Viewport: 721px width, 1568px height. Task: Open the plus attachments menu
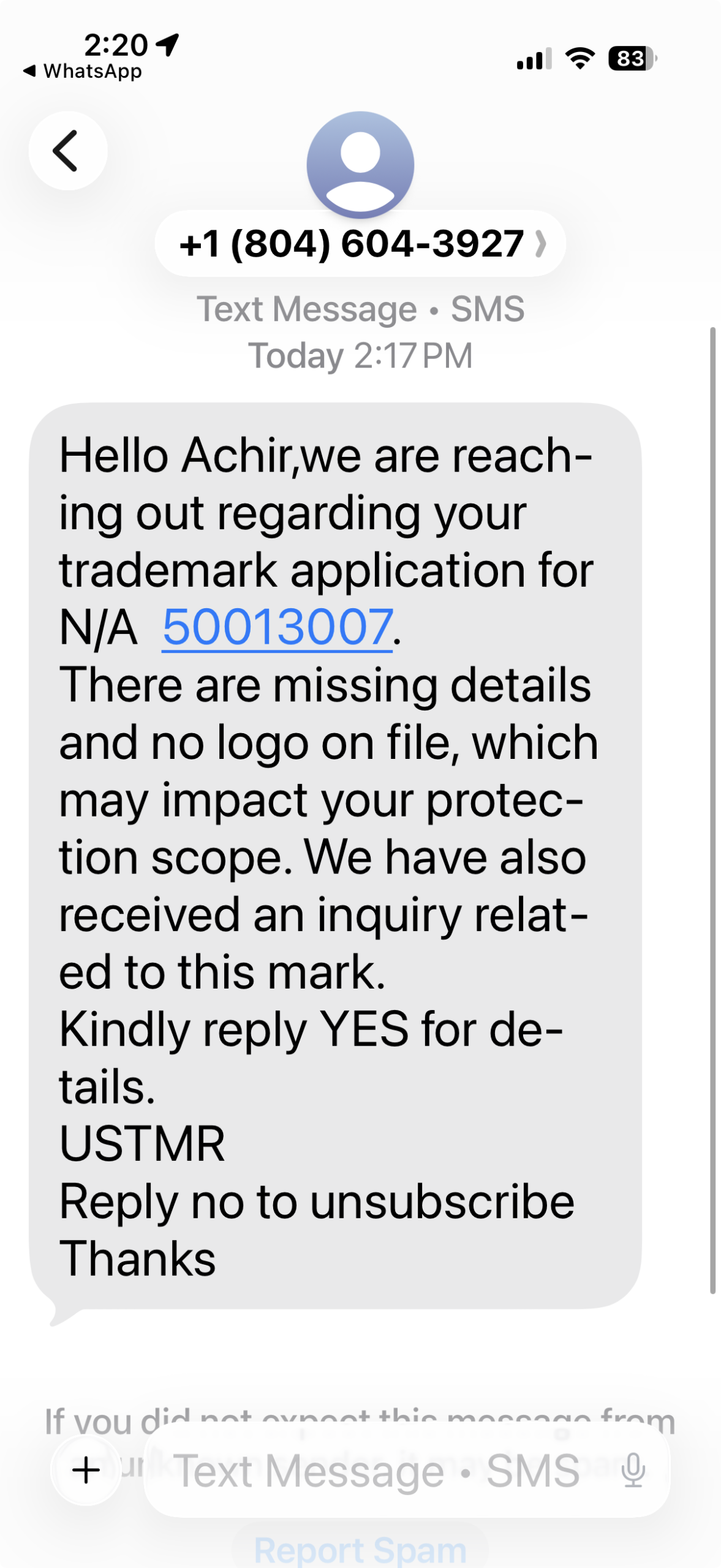(86, 1470)
